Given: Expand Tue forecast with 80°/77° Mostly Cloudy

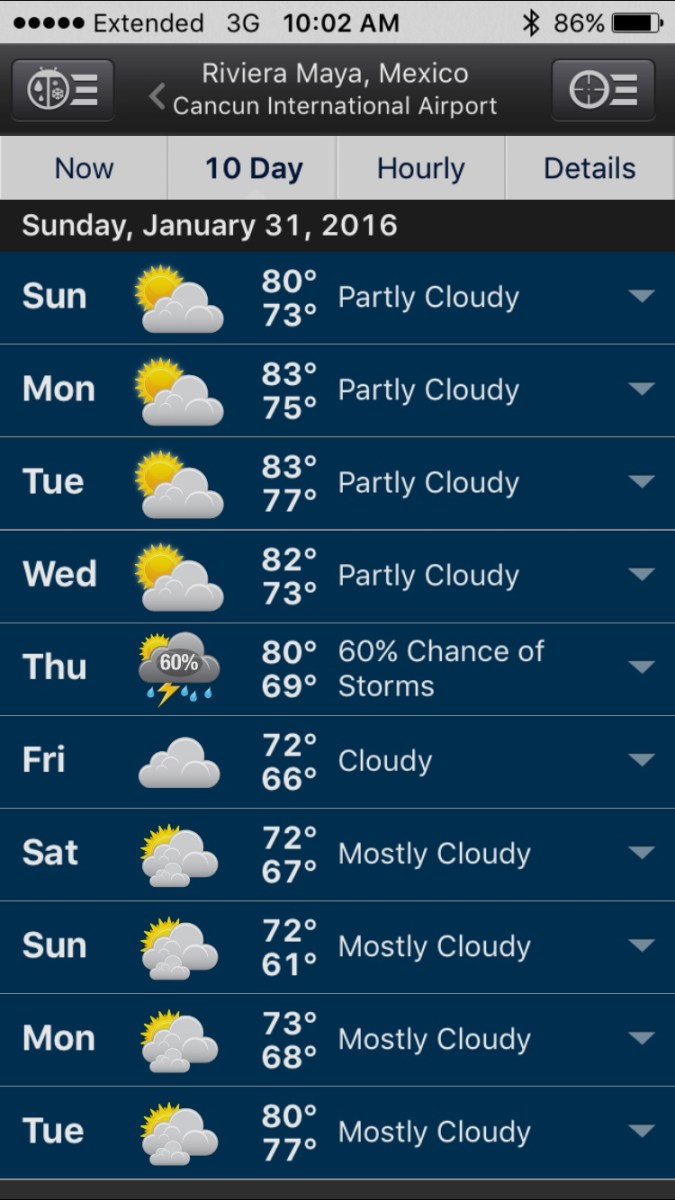Looking at the screenshot, I should click(x=641, y=1132).
